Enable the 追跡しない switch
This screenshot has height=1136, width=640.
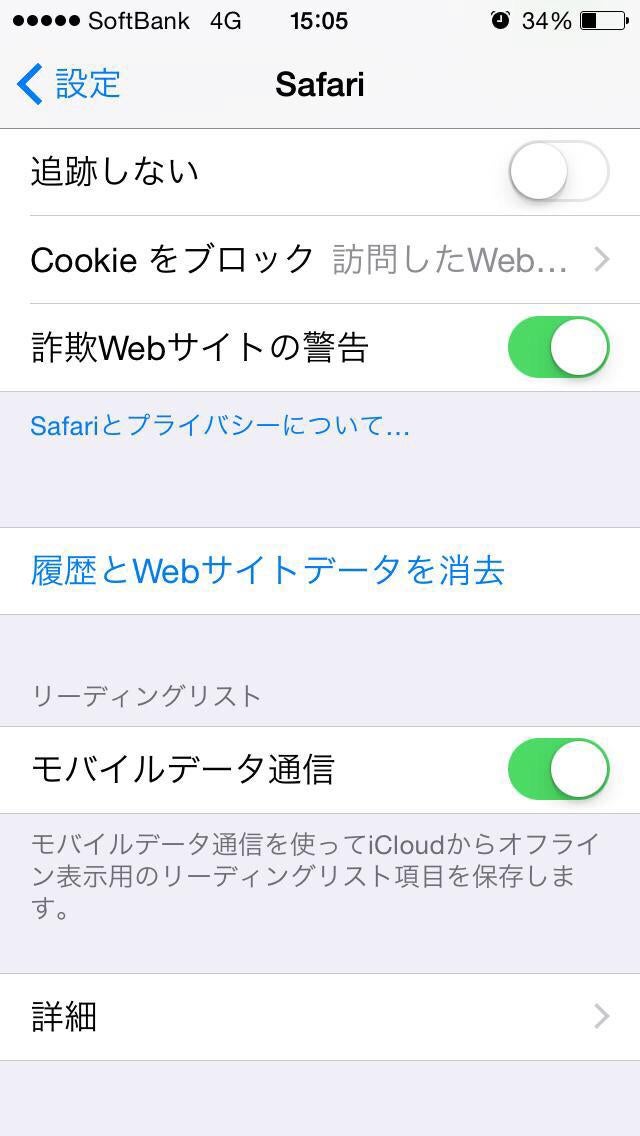tap(558, 171)
